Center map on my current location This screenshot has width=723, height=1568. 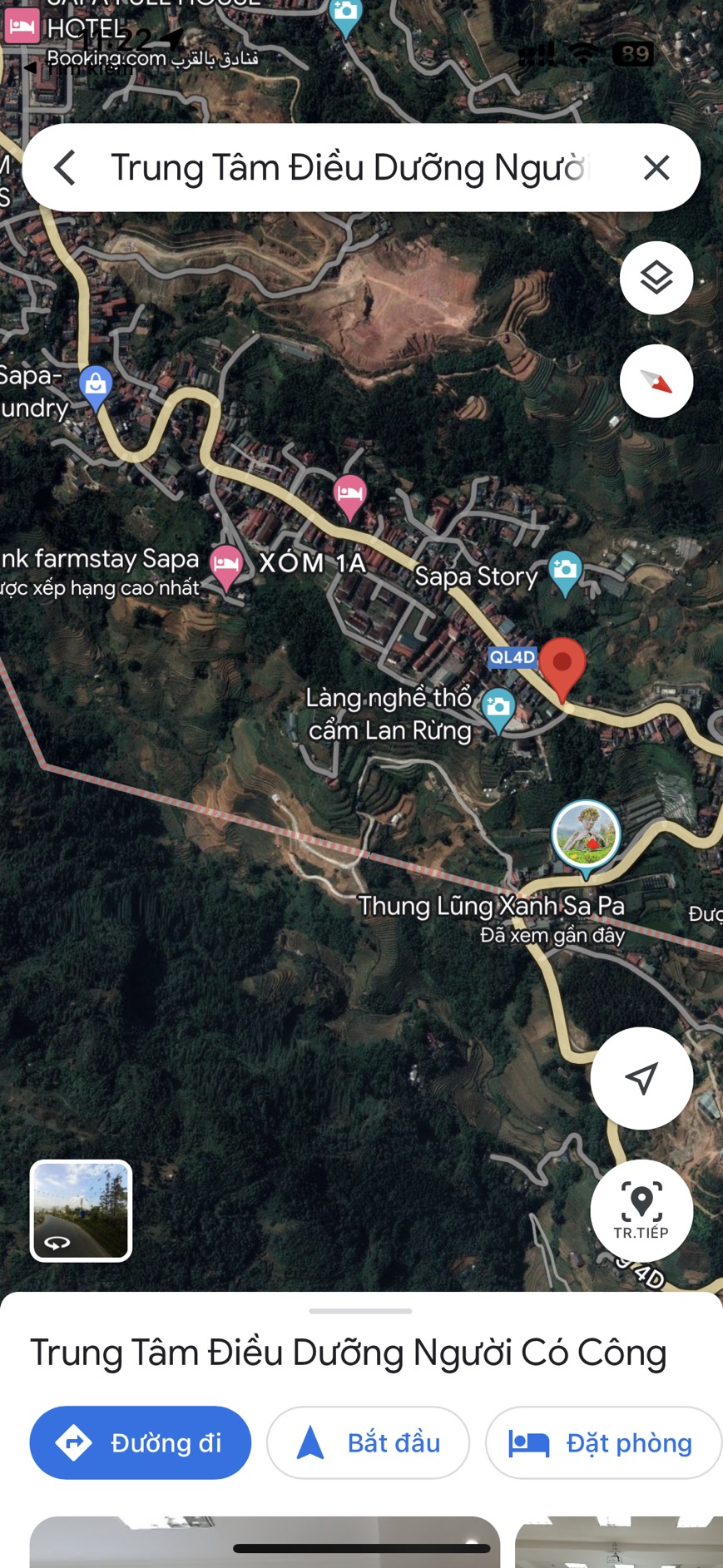[x=641, y=1078]
